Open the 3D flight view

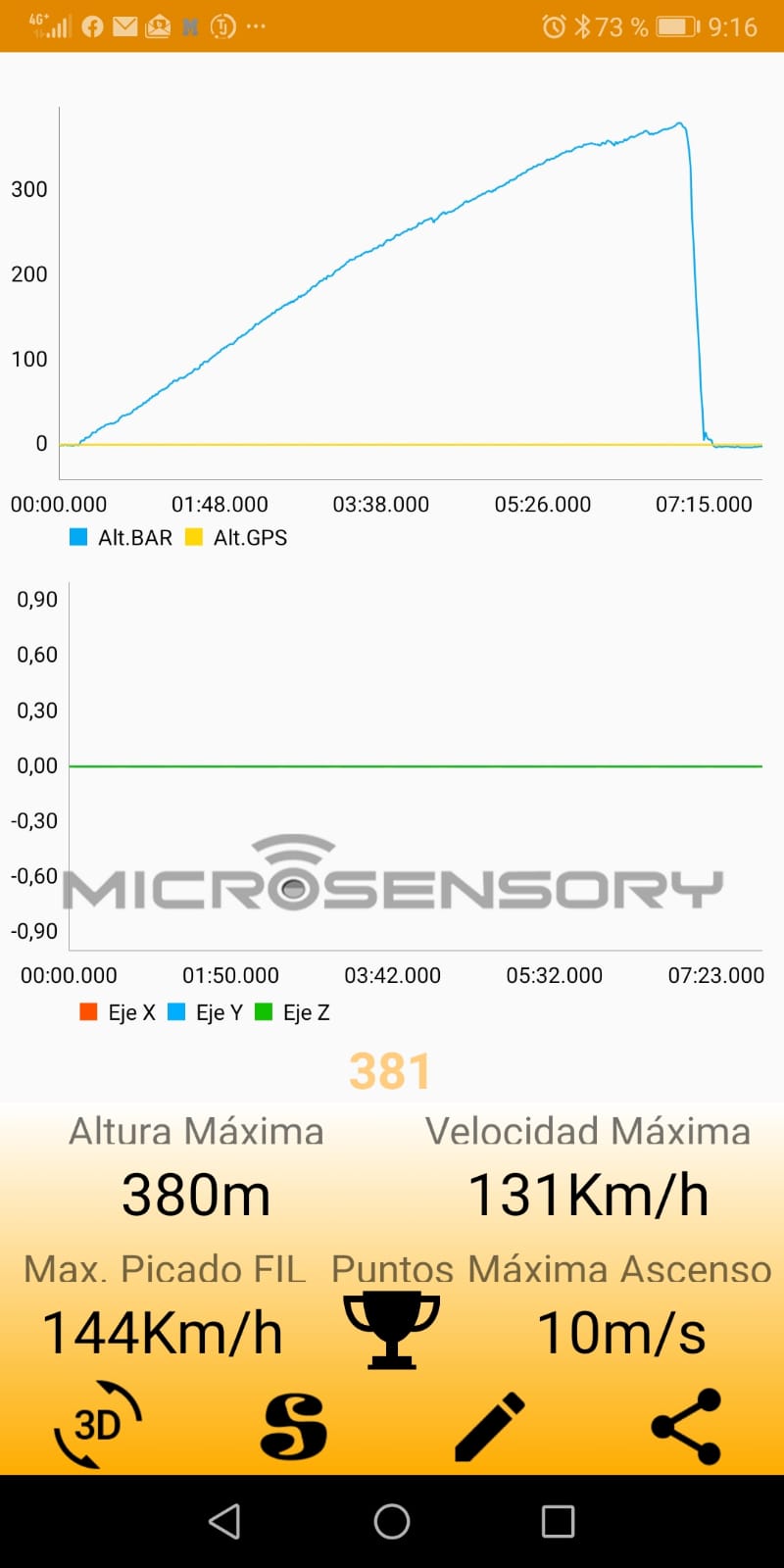coord(97,1425)
